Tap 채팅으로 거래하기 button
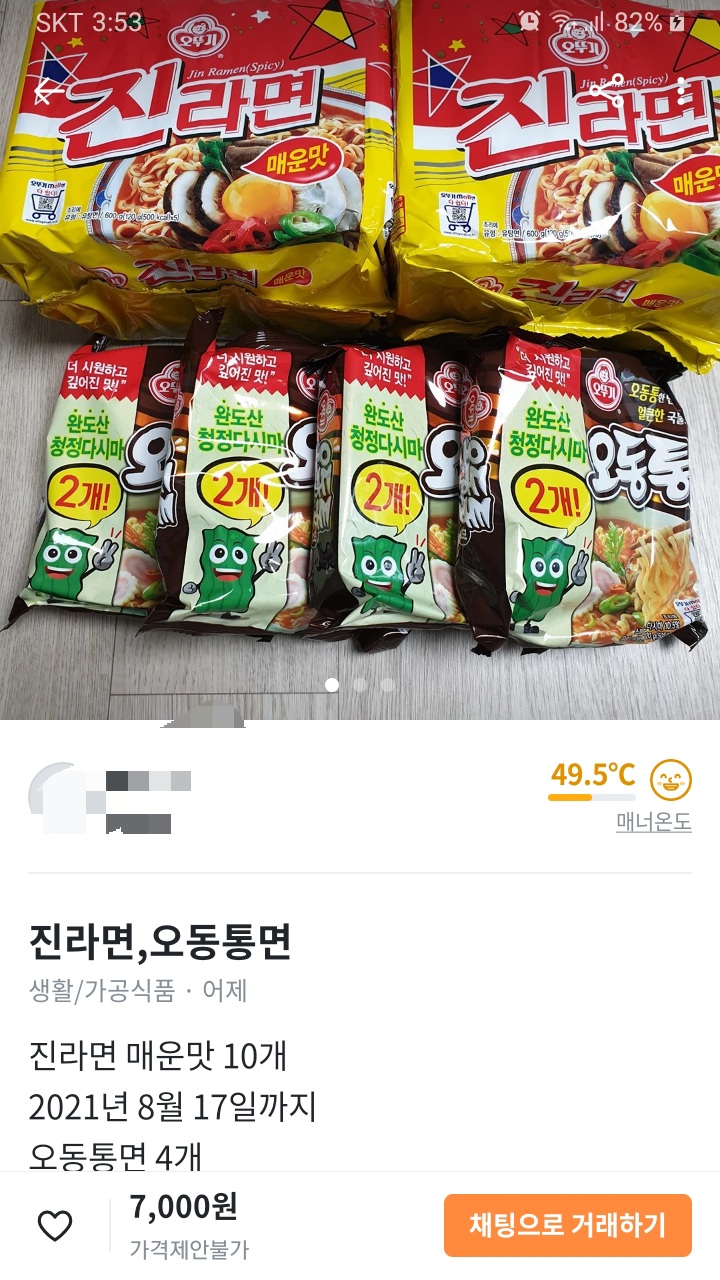 point(567,1225)
